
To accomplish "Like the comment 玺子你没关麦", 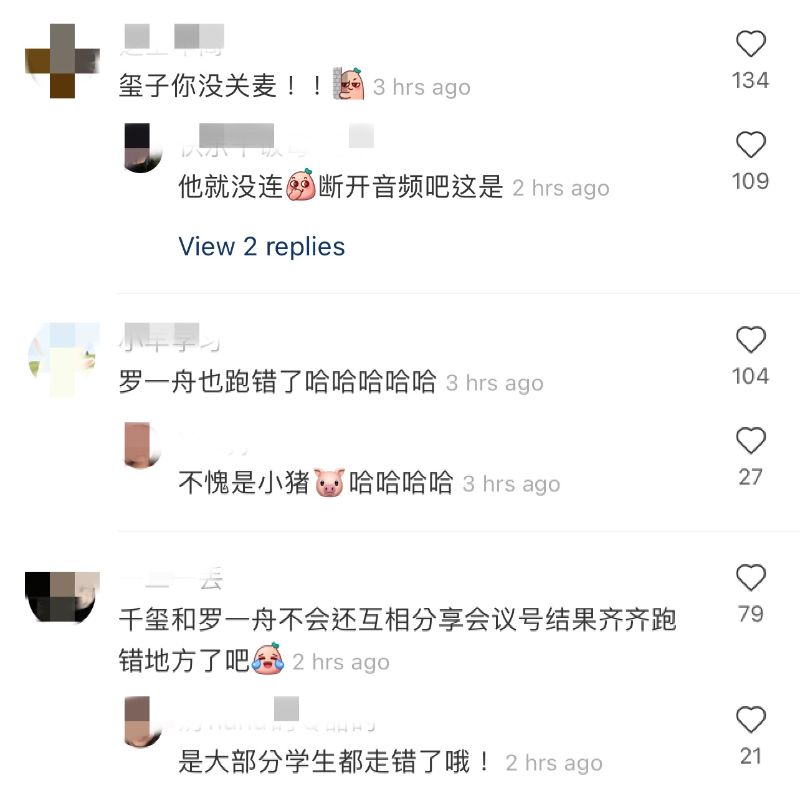I will 750,45.
